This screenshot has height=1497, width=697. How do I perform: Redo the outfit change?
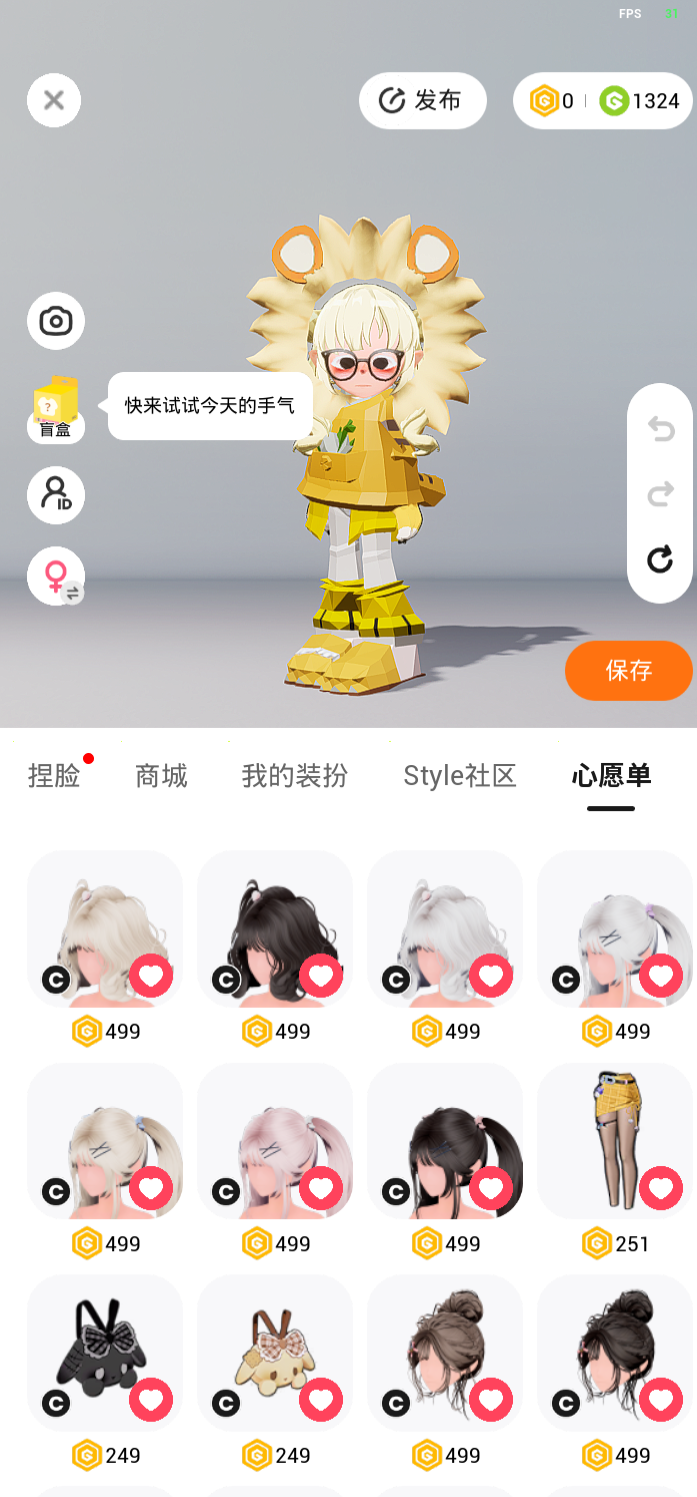pos(660,494)
